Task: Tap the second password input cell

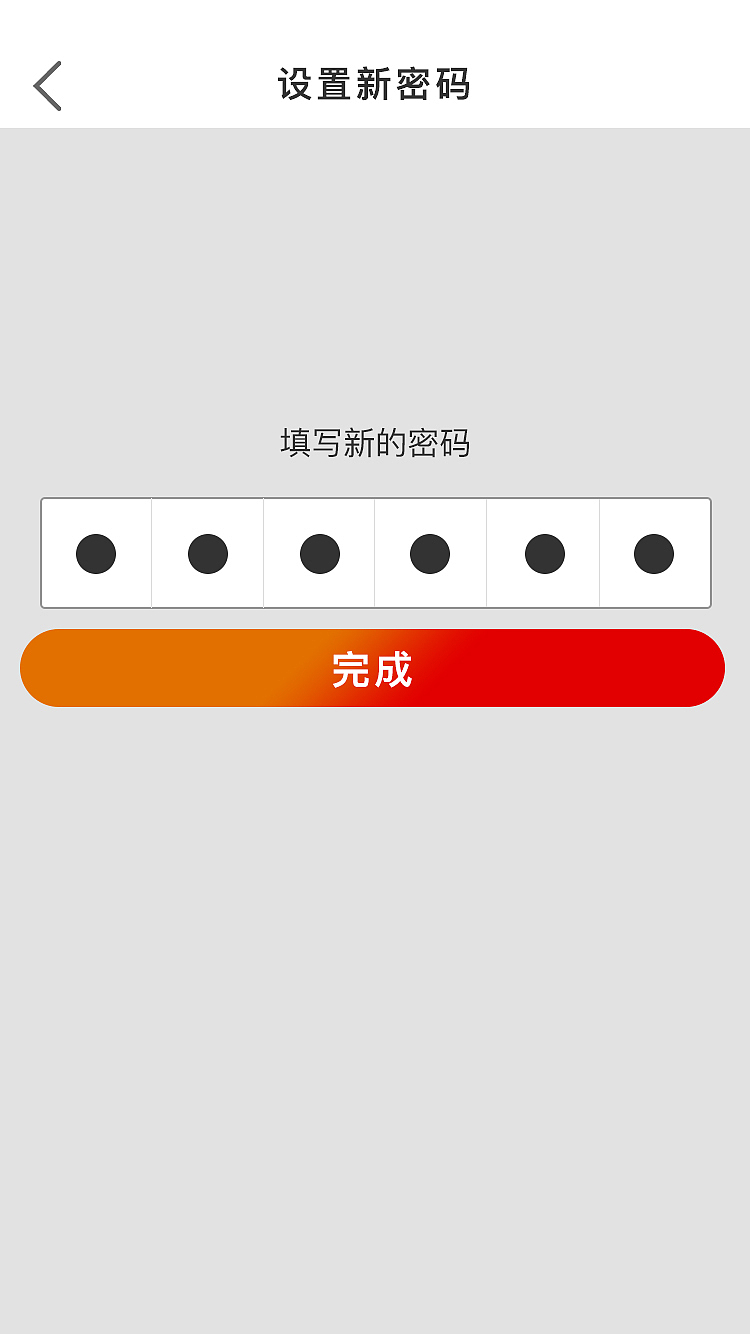Action: pyautogui.click(x=207, y=553)
